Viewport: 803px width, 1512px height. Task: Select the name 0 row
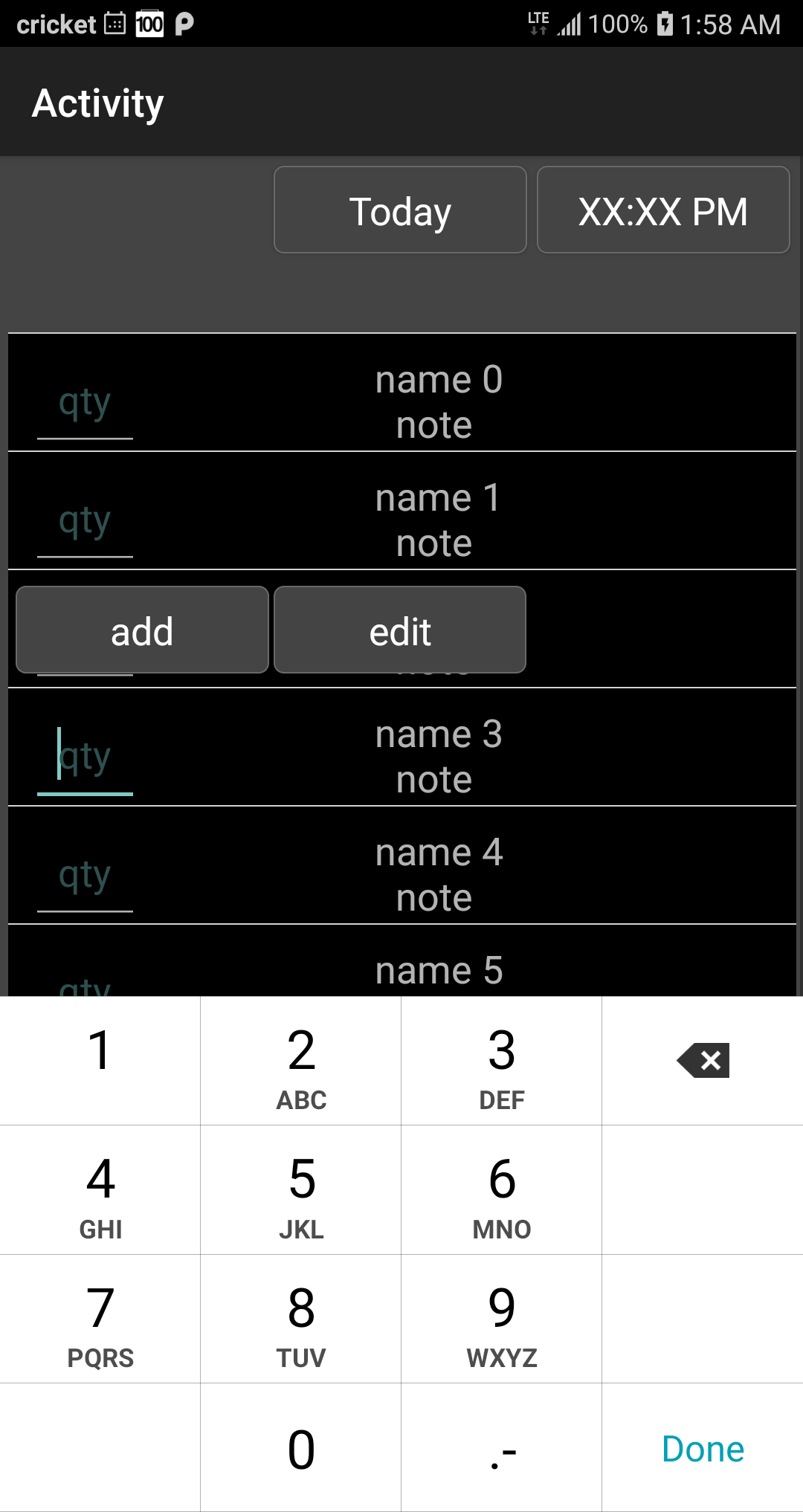439,401
